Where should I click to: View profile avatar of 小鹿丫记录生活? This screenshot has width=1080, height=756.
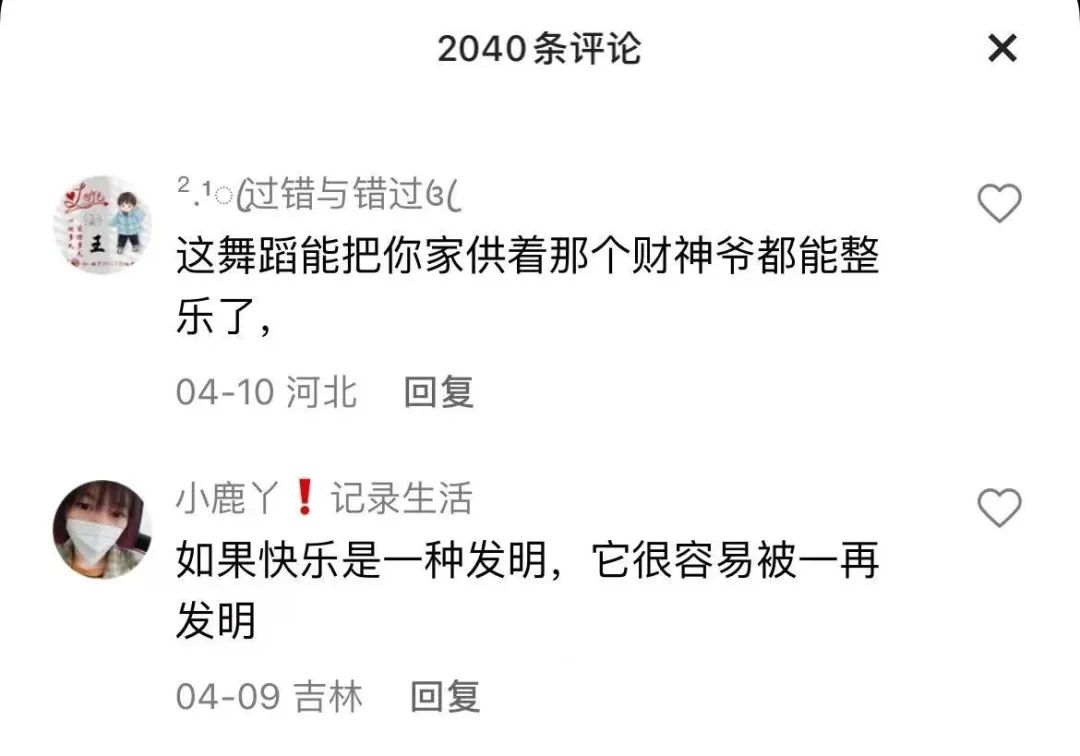102,527
